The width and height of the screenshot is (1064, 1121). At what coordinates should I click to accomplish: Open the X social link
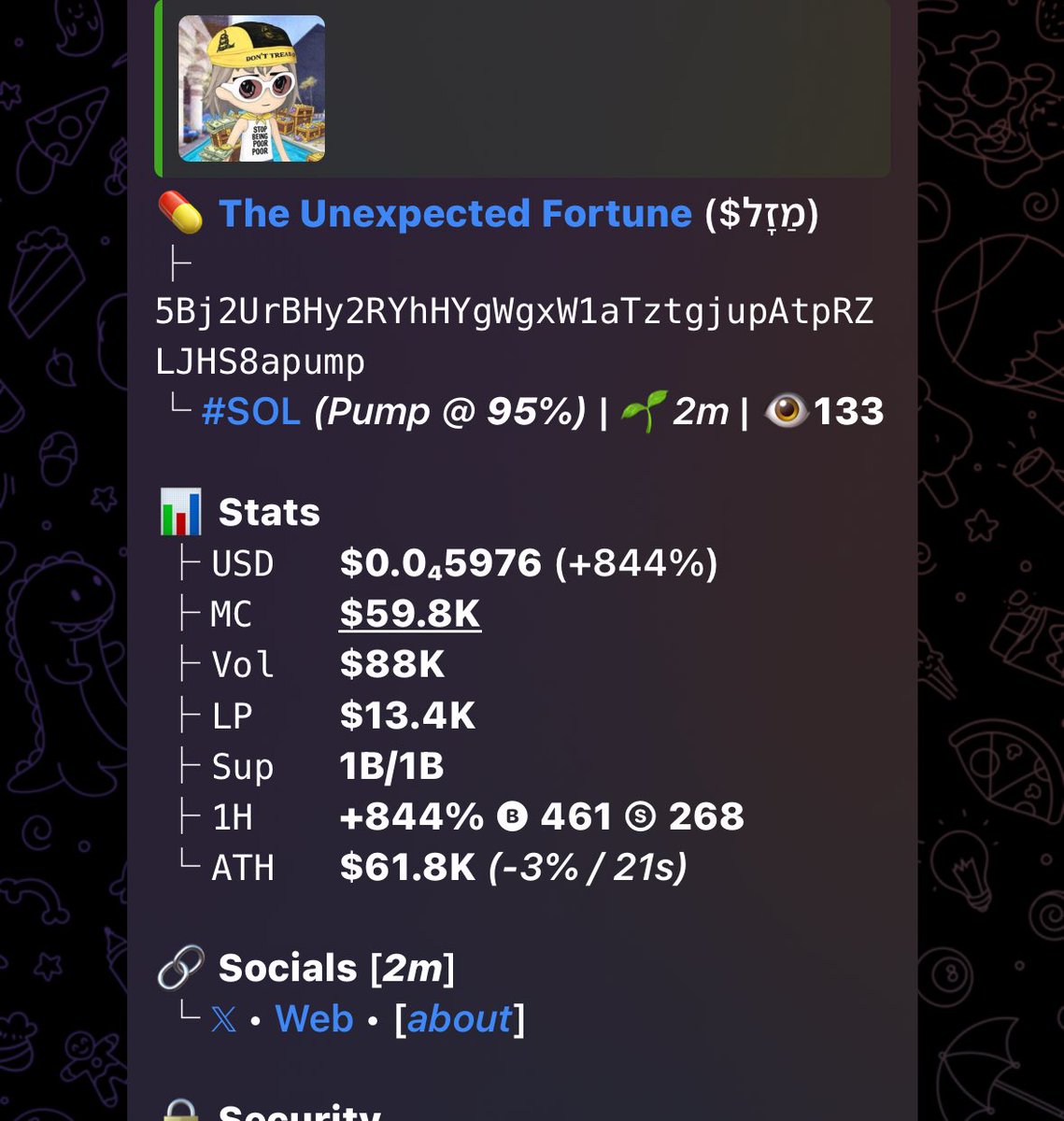223,1018
